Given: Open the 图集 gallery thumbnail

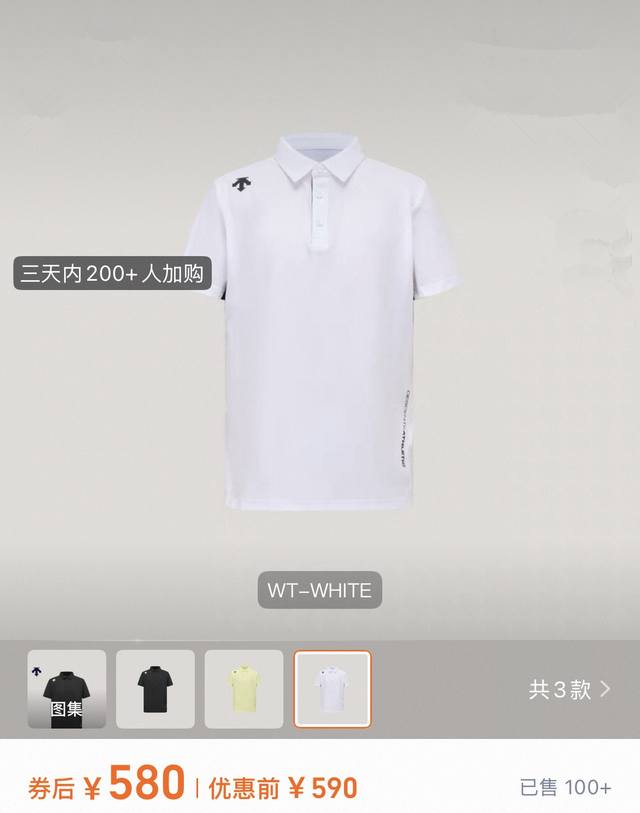Looking at the screenshot, I should click(66, 689).
